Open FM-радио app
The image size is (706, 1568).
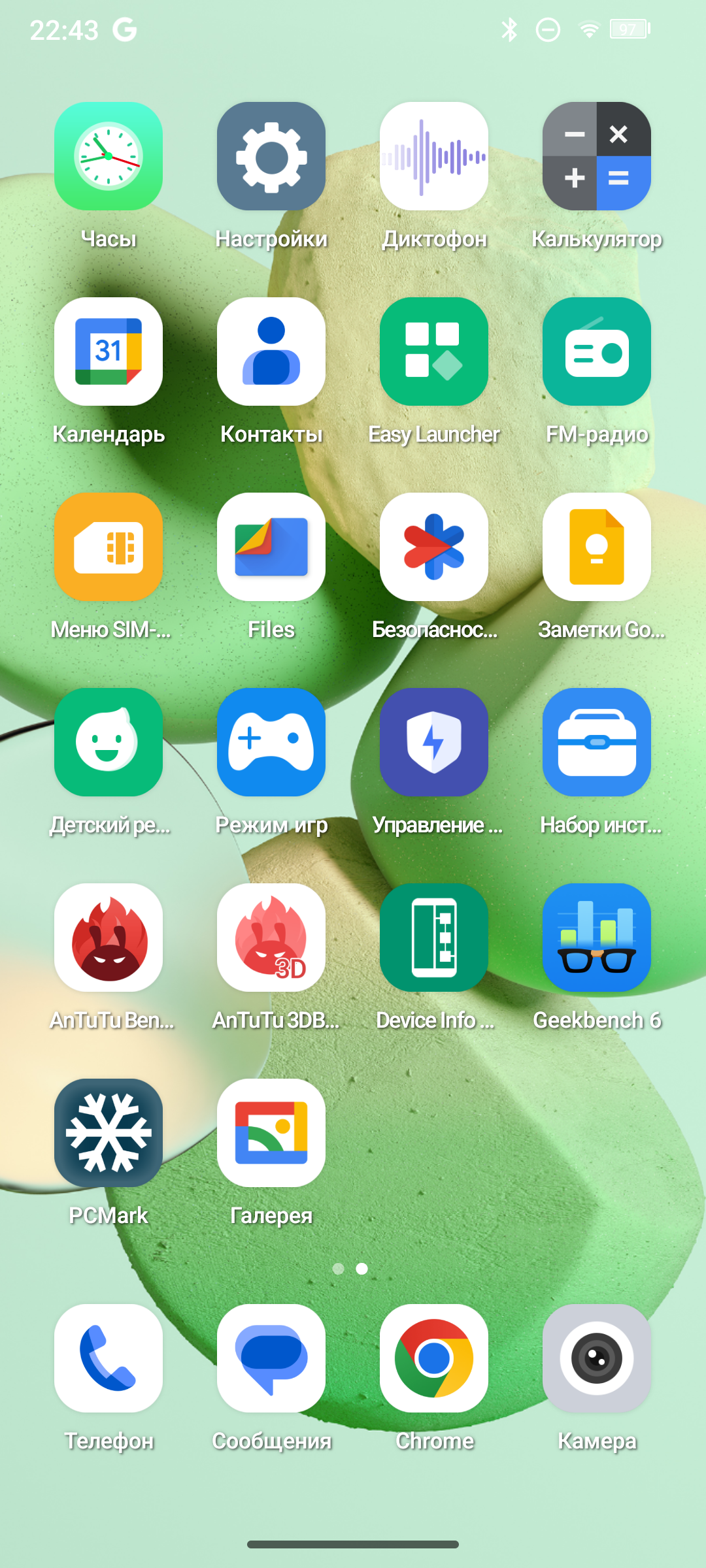click(x=597, y=351)
